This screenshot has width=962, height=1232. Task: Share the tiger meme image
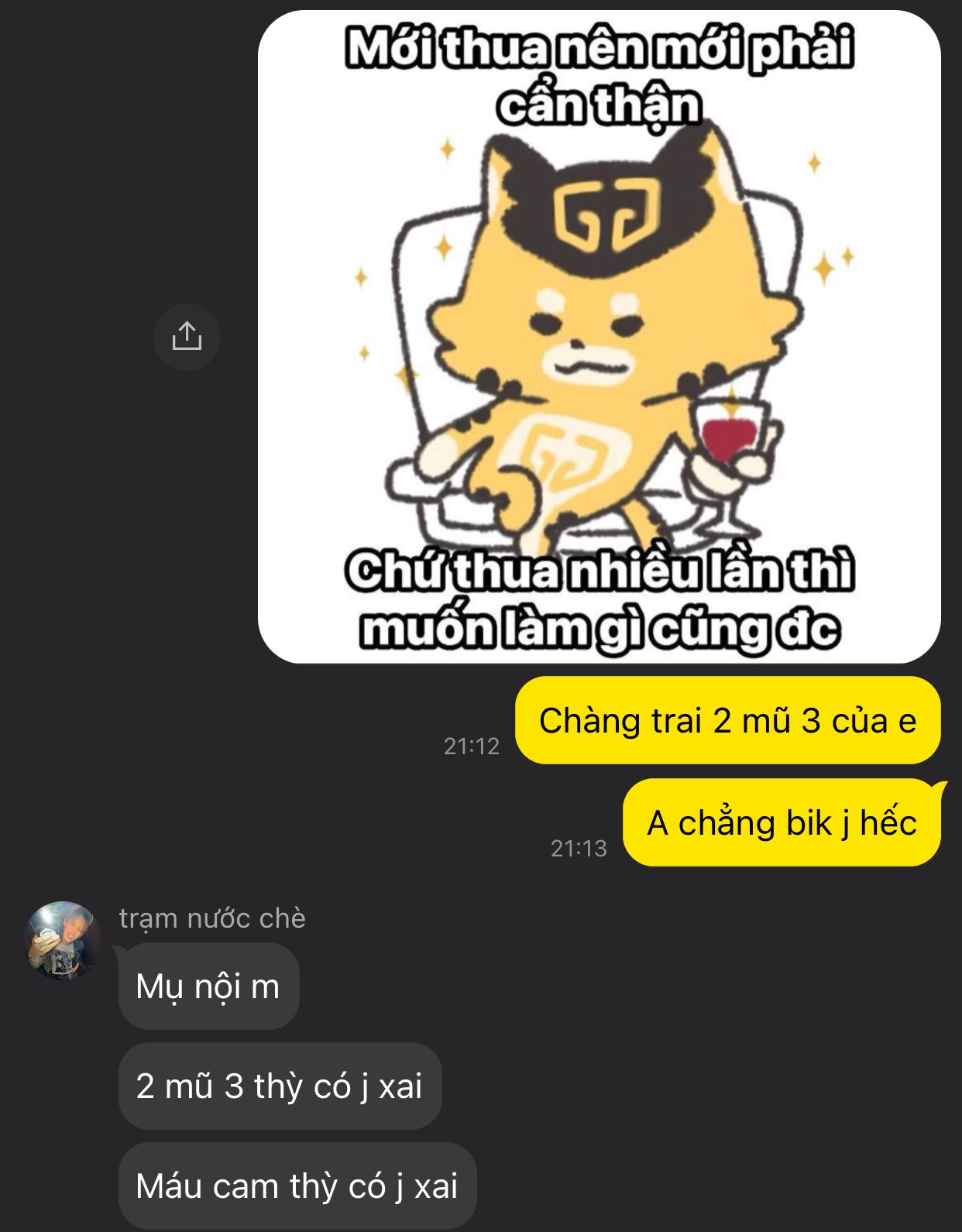tap(187, 337)
